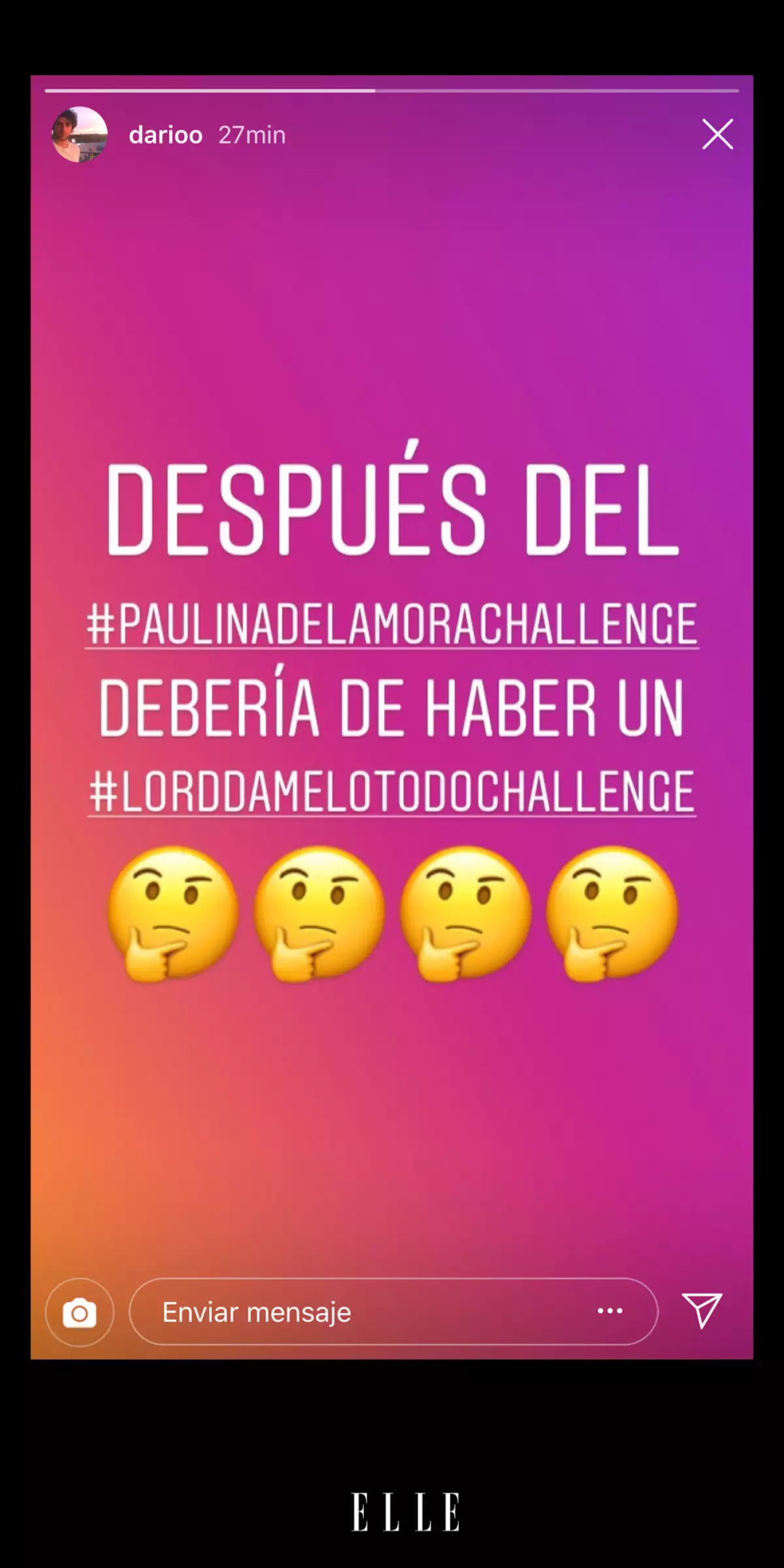This screenshot has width=784, height=1568.
Task: Open darioo's profile picture
Action: pyautogui.click(x=79, y=135)
